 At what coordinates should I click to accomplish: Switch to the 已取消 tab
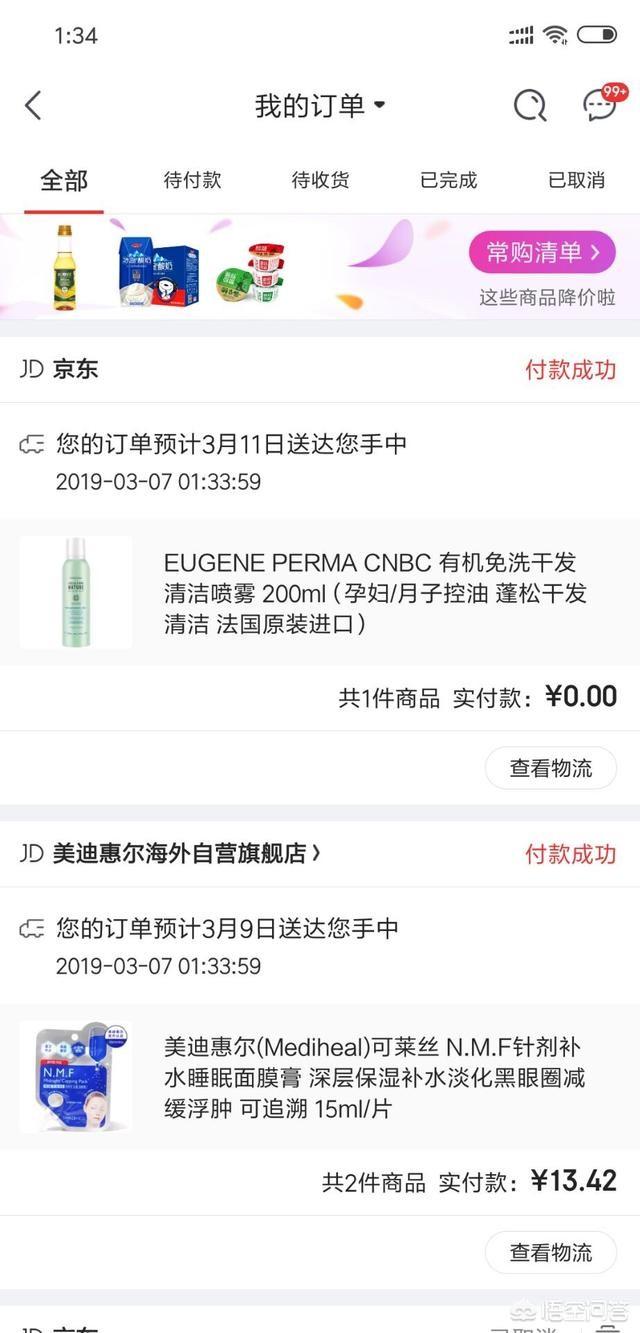pyautogui.click(x=576, y=180)
